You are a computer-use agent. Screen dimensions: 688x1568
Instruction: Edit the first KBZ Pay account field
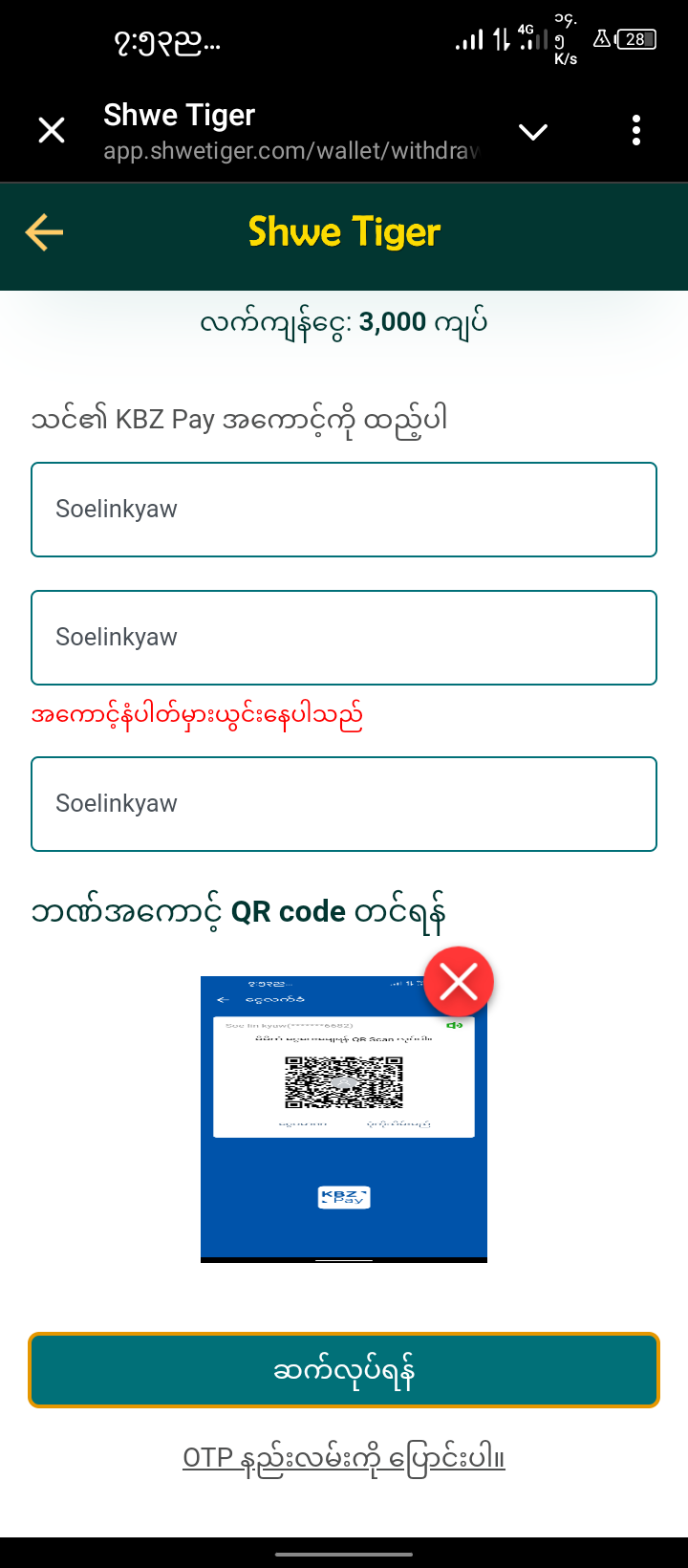pos(344,510)
